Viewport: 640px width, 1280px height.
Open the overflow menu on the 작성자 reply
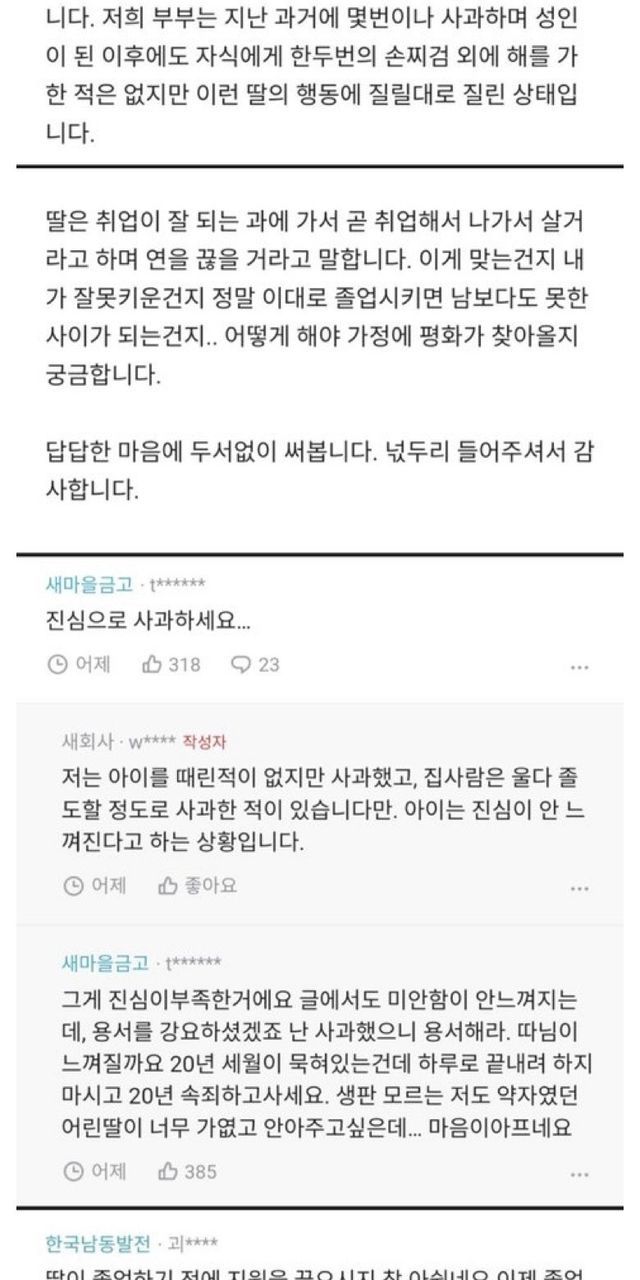pos(579,887)
